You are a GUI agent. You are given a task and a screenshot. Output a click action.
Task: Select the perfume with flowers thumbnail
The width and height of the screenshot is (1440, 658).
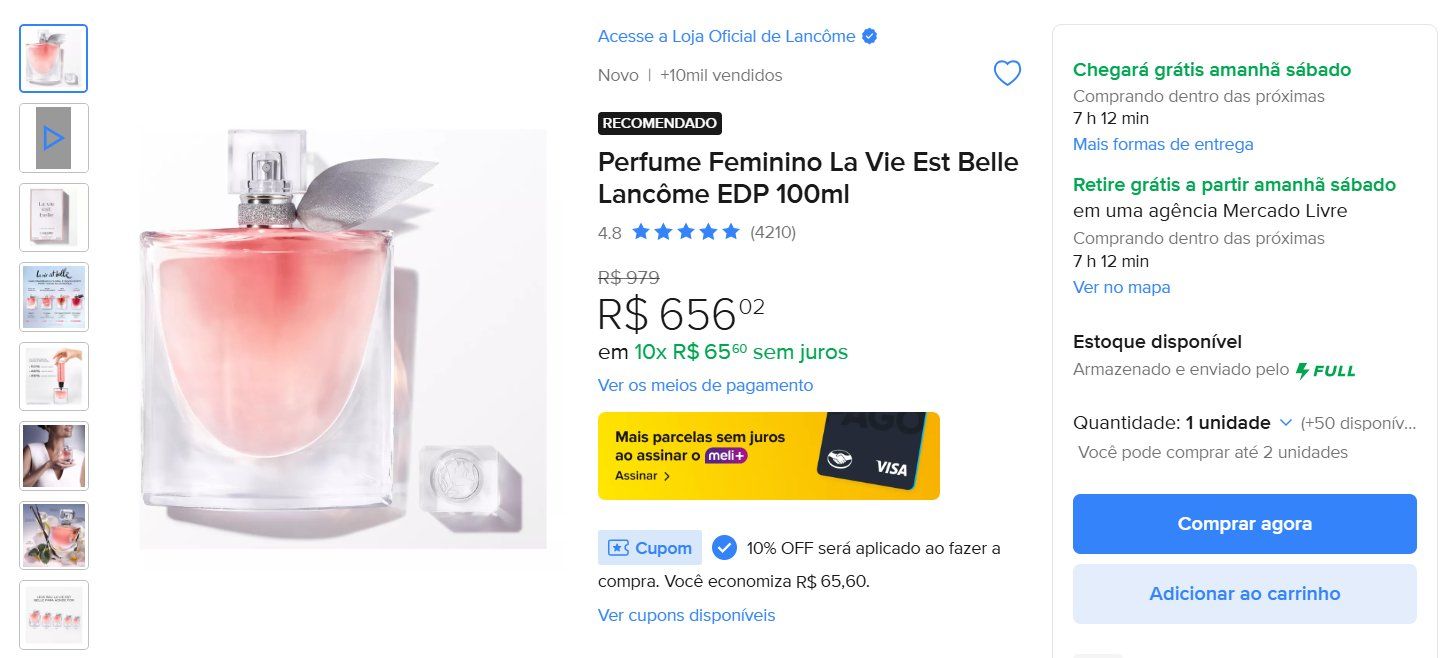click(54, 535)
